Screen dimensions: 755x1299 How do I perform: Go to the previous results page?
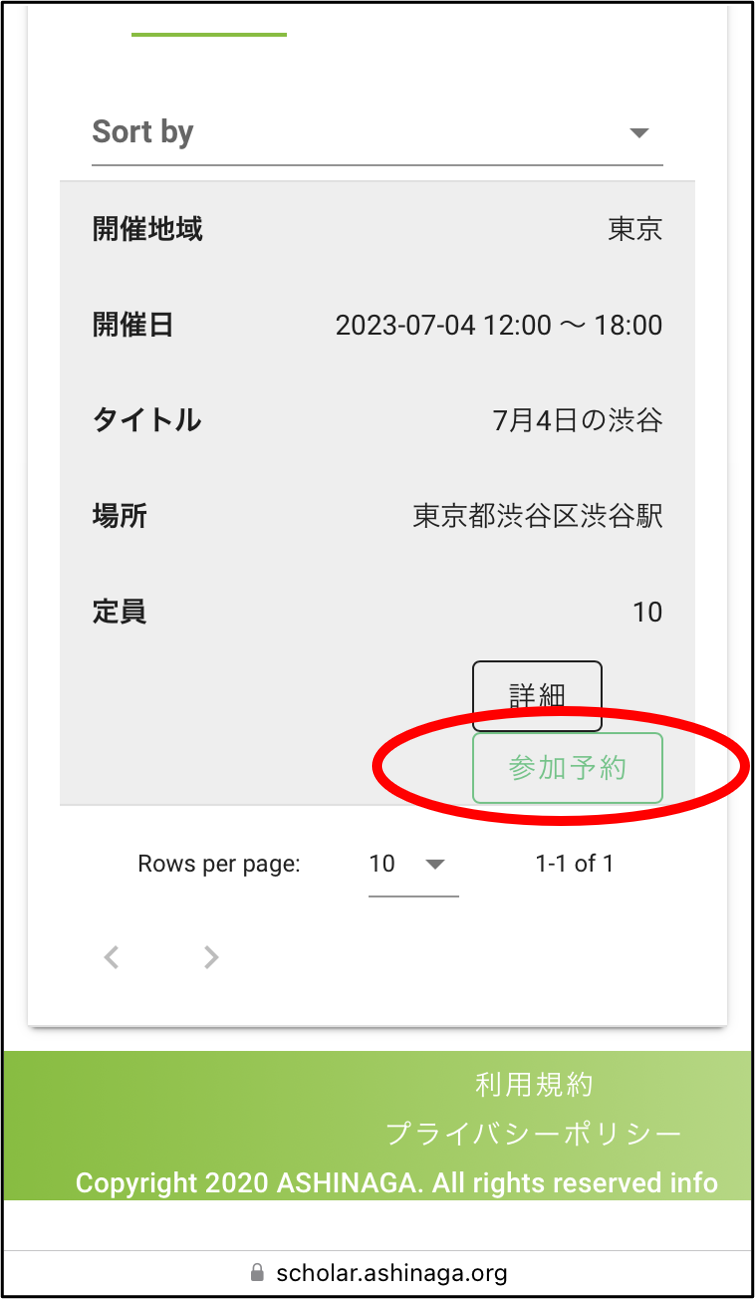[112, 958]
